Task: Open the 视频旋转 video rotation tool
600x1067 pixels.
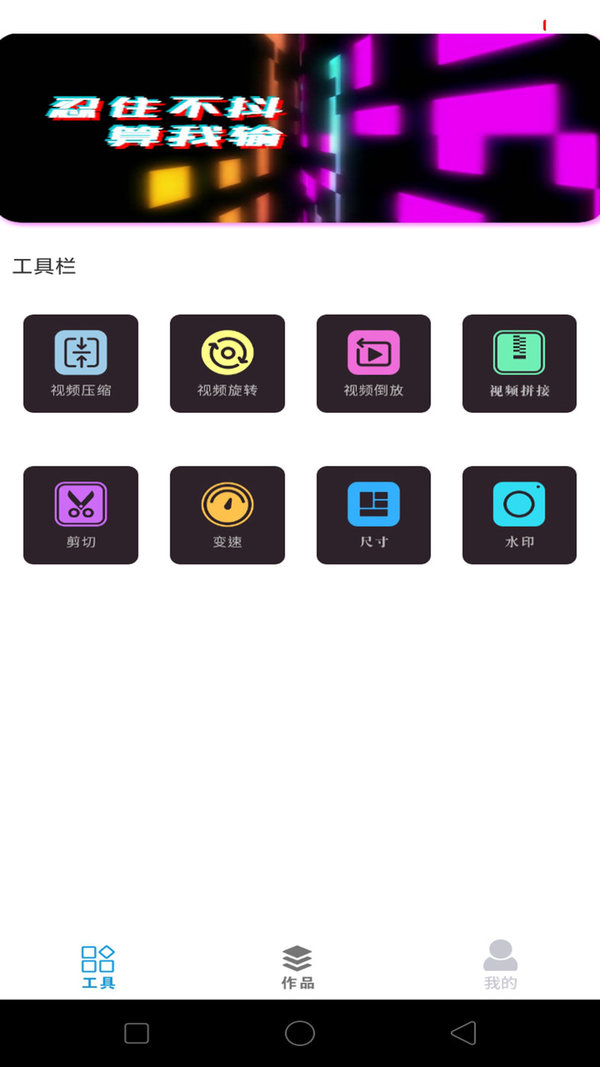Action: pos(227,363)
